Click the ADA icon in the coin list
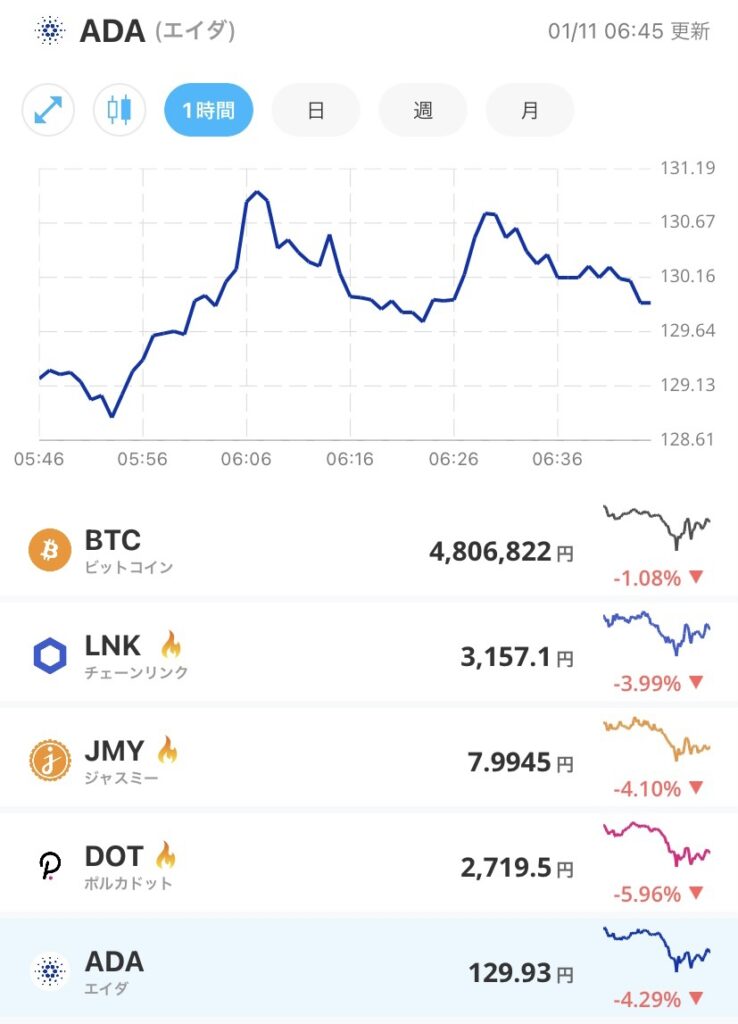 click(x=51, y=971)
